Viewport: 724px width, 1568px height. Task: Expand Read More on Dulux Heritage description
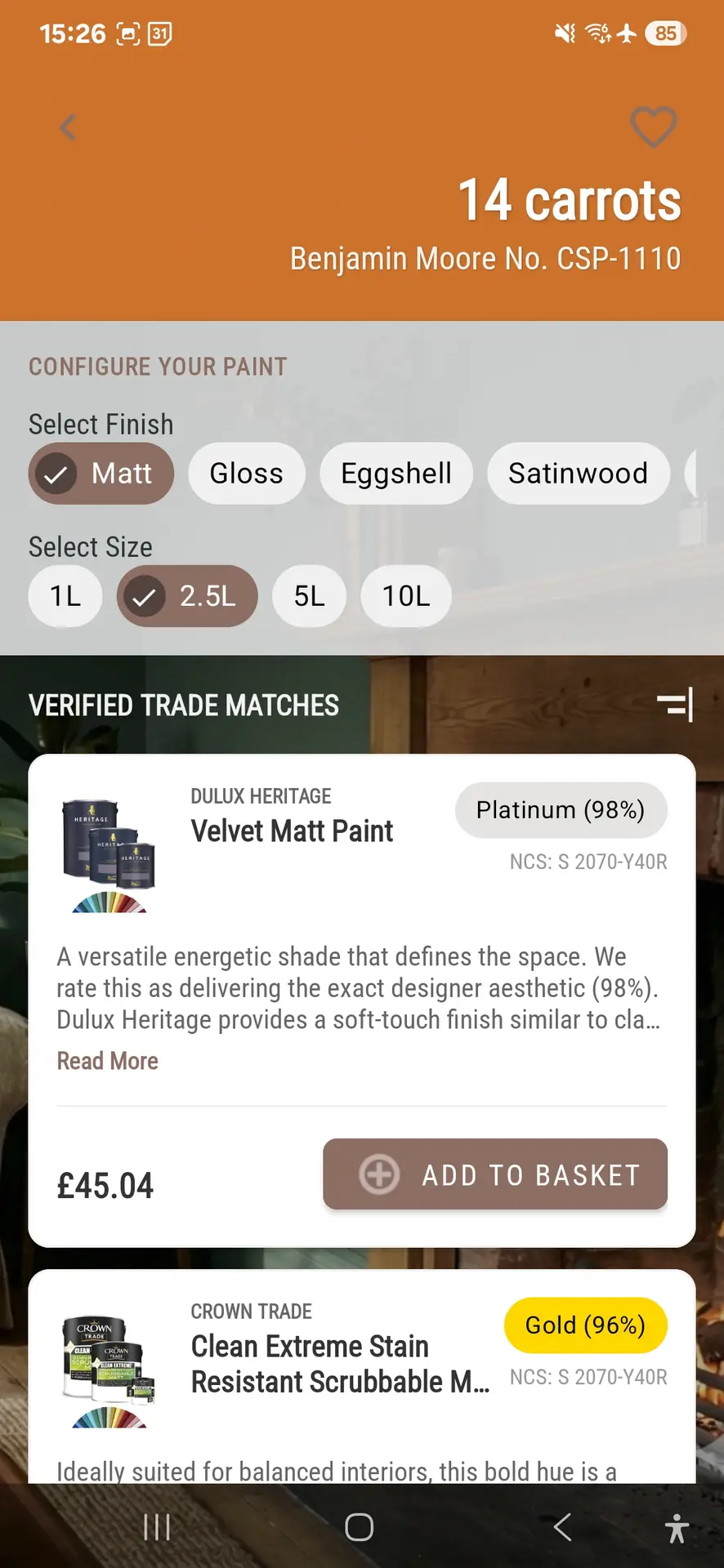pos(107,1061)
